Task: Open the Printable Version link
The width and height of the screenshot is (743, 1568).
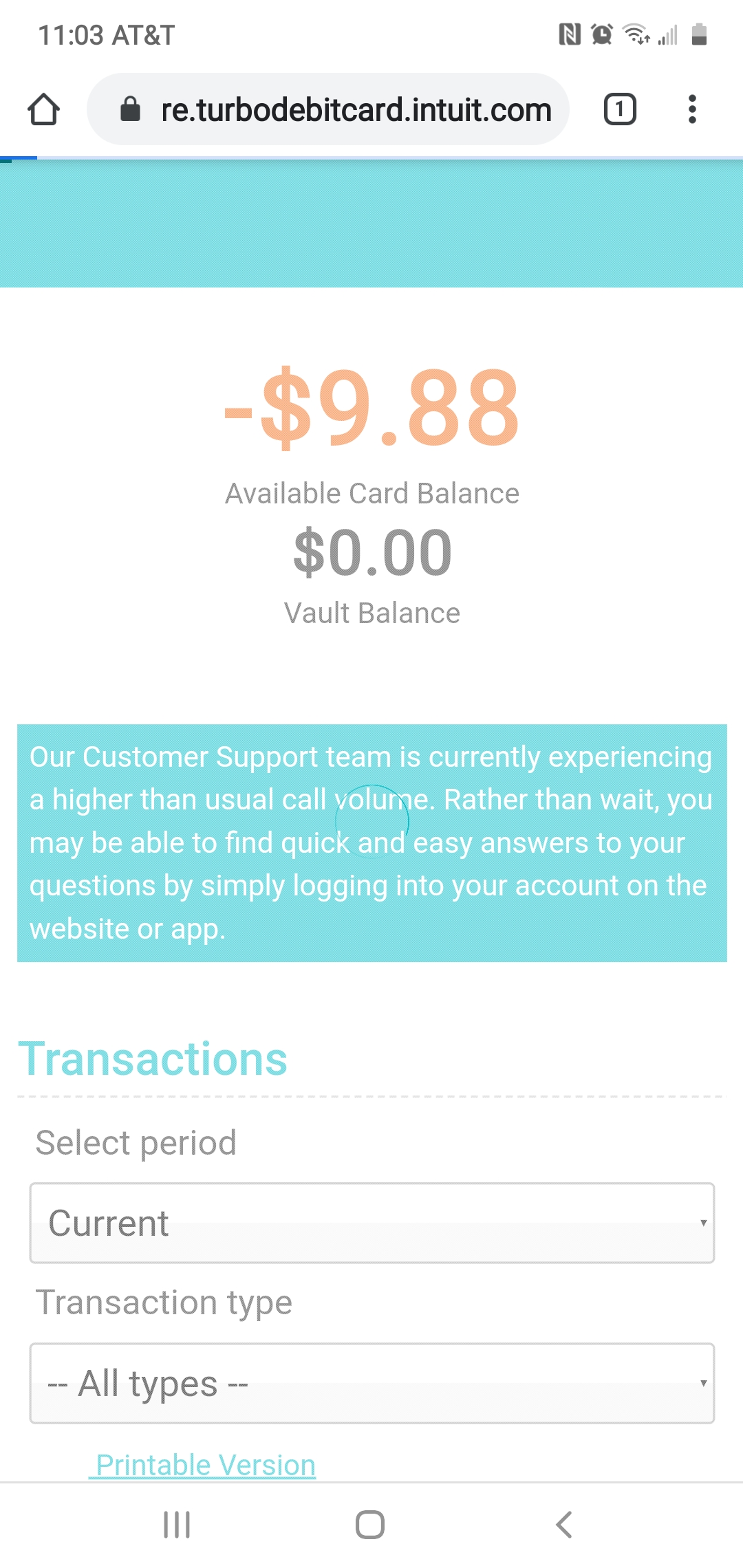Action: [205, 1465]
